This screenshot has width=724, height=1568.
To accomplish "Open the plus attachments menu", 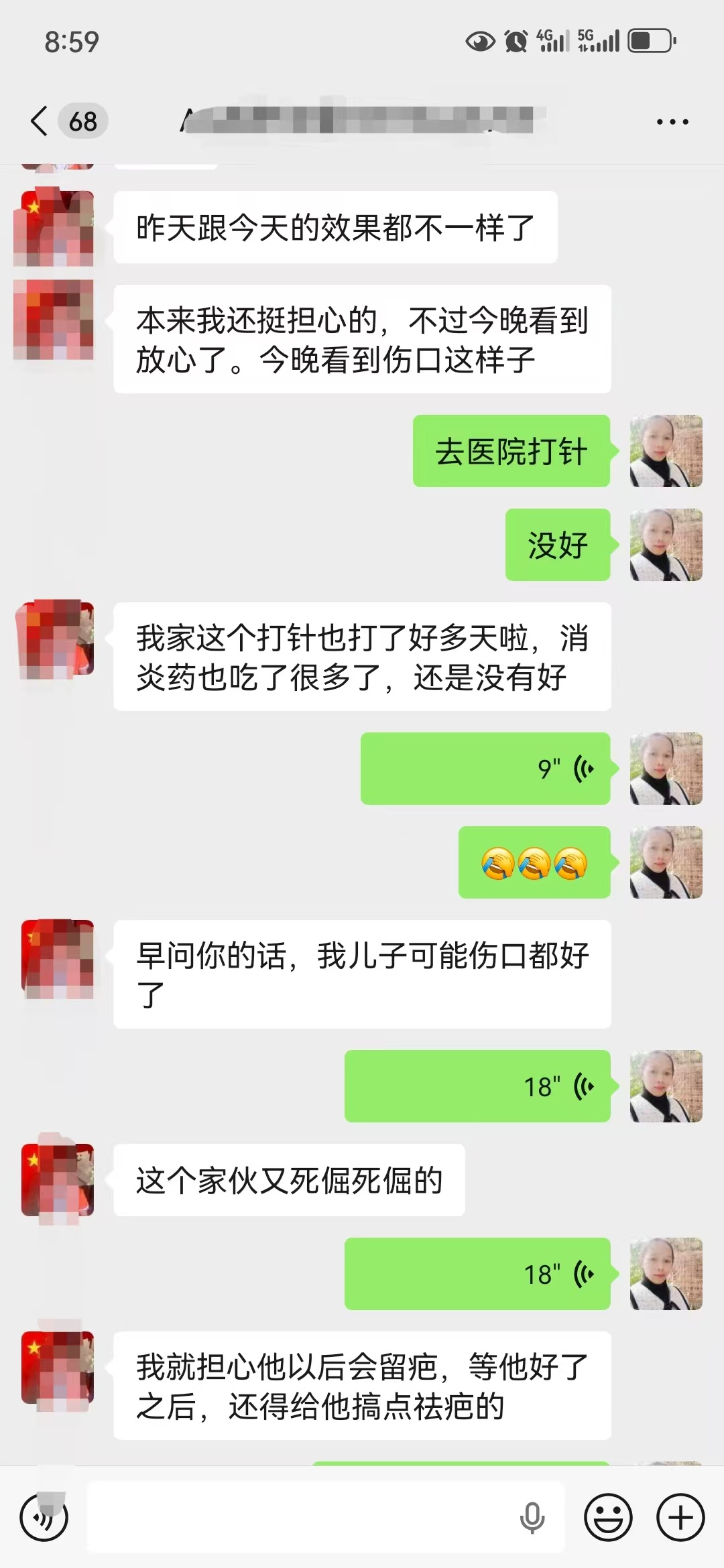I will tap(680, 1517).
